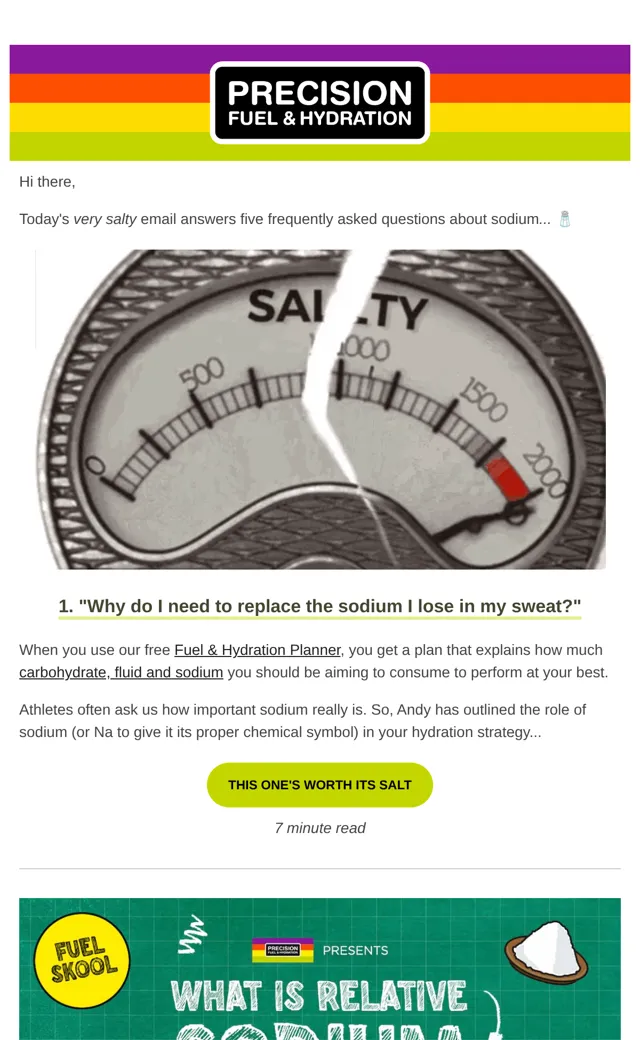This screenshot has height=1040, width=640.
Task: Open the Salty gauge image
Action: pyautogui.click(x=320, y=409)
